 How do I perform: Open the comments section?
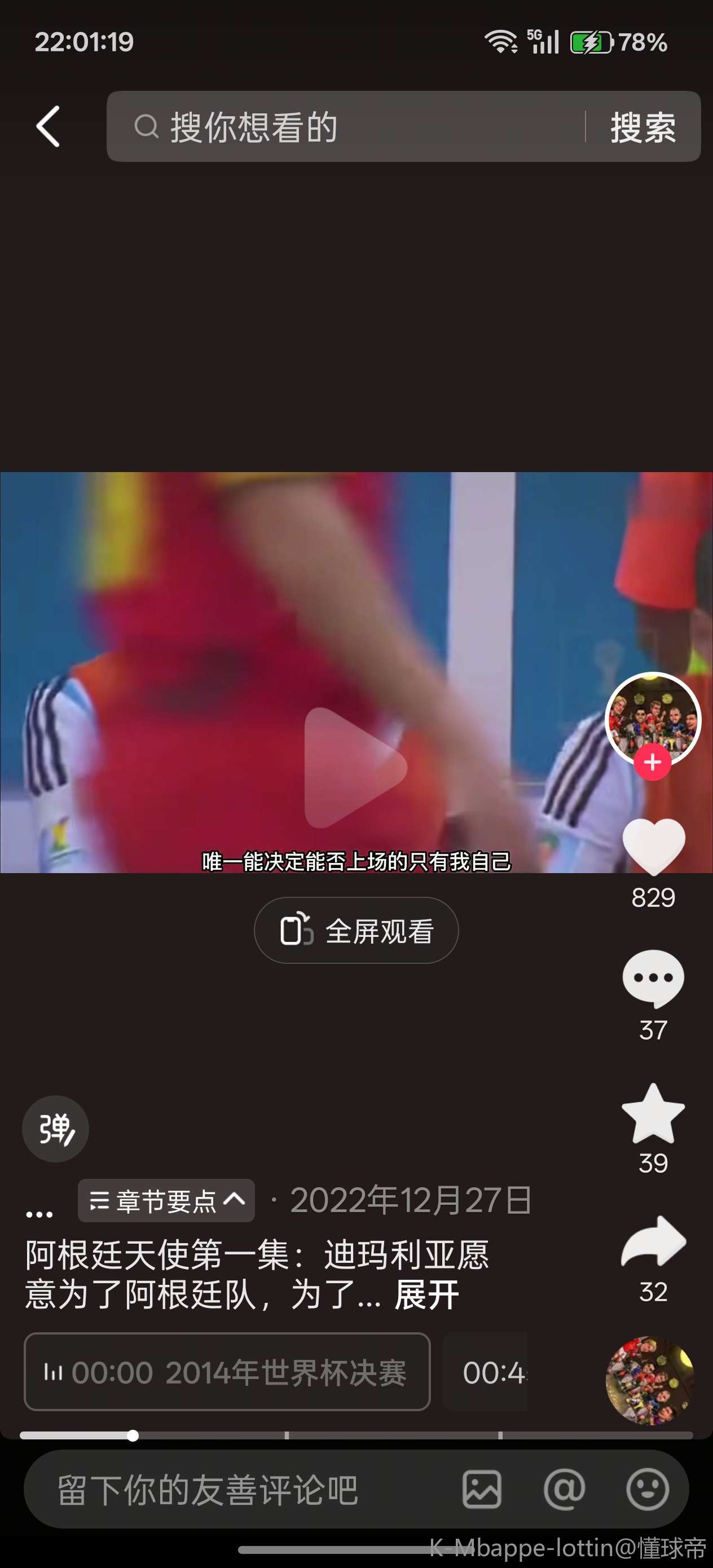click(x=653, y=979)
